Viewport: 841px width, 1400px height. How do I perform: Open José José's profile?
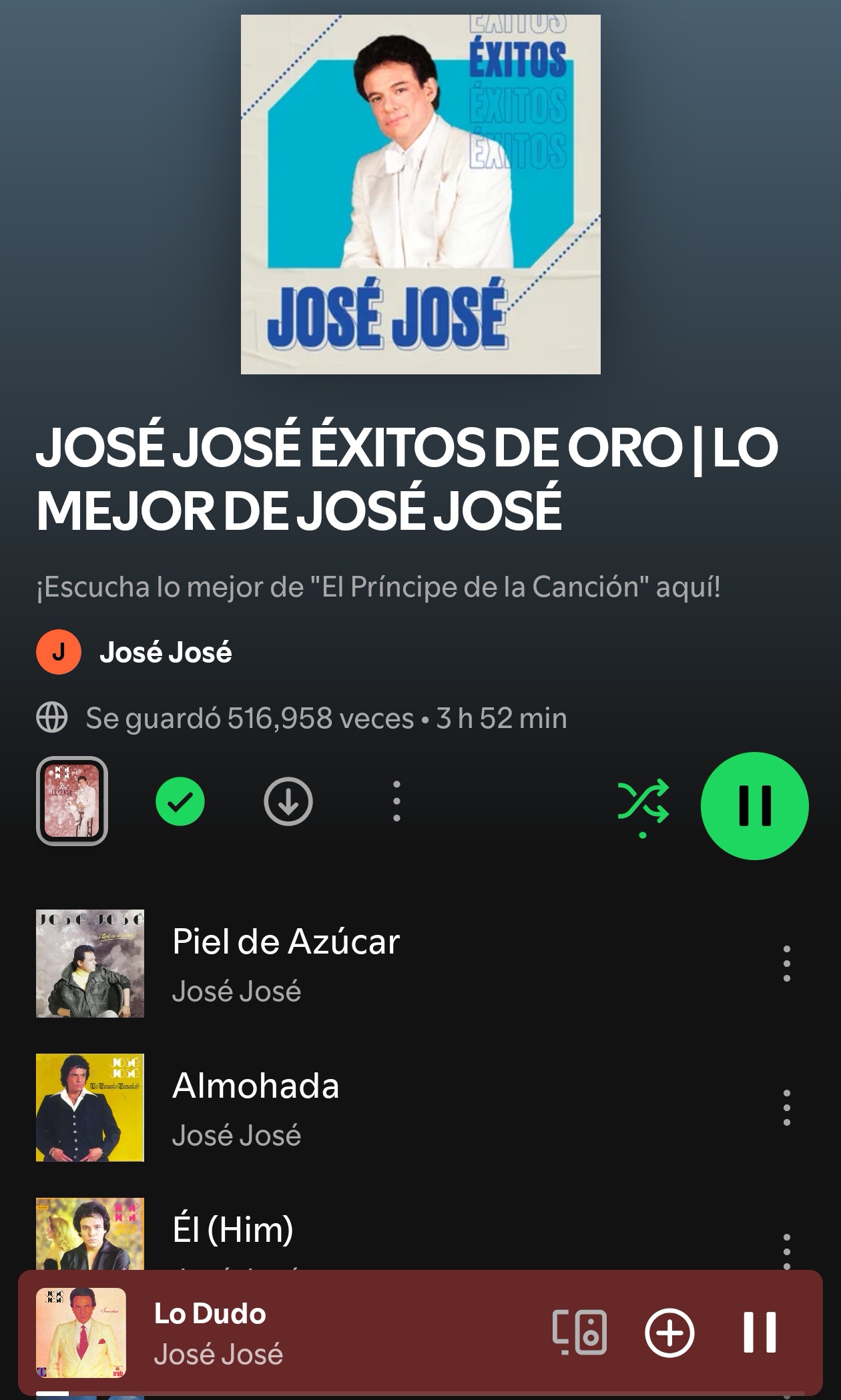click(166, 652)
